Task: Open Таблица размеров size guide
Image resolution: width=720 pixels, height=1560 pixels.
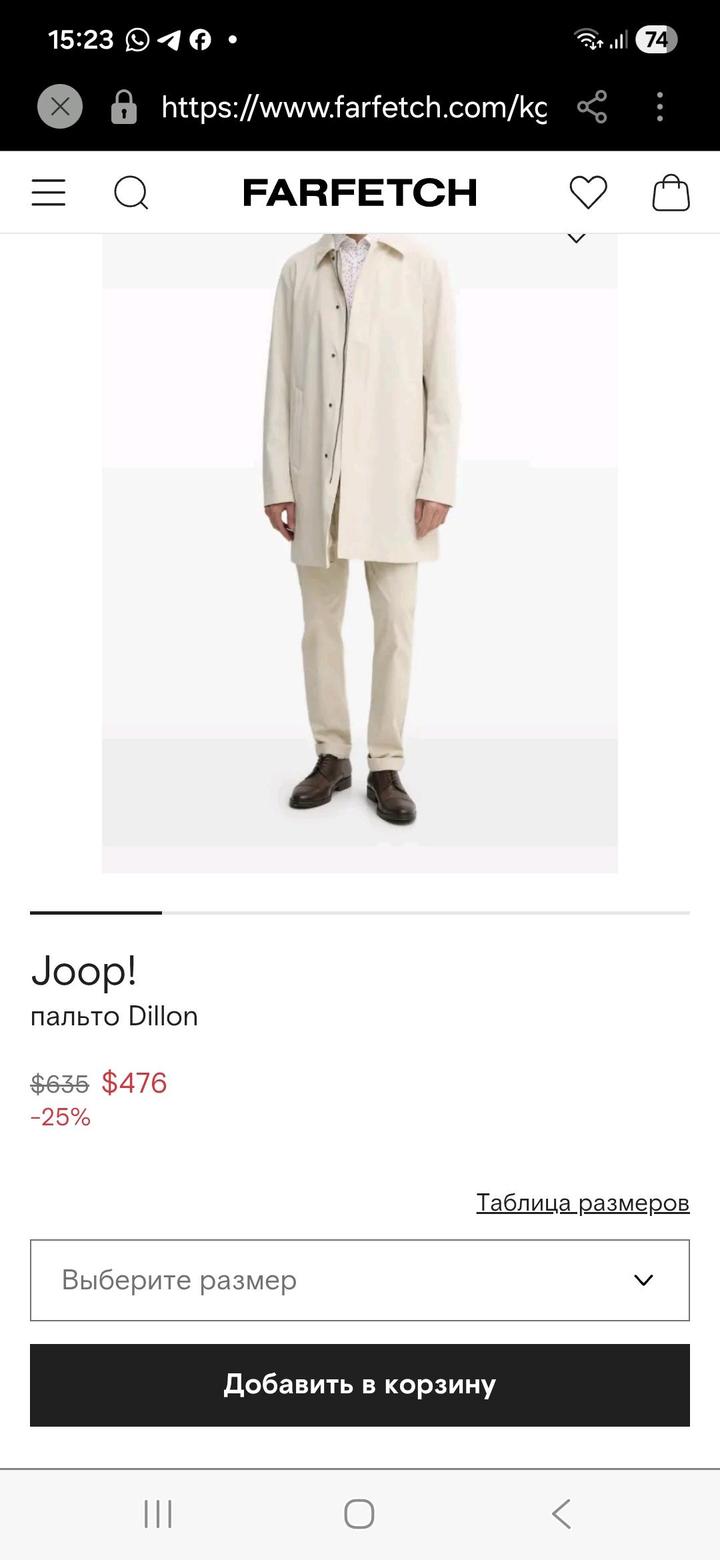Action: point(582,1202)
